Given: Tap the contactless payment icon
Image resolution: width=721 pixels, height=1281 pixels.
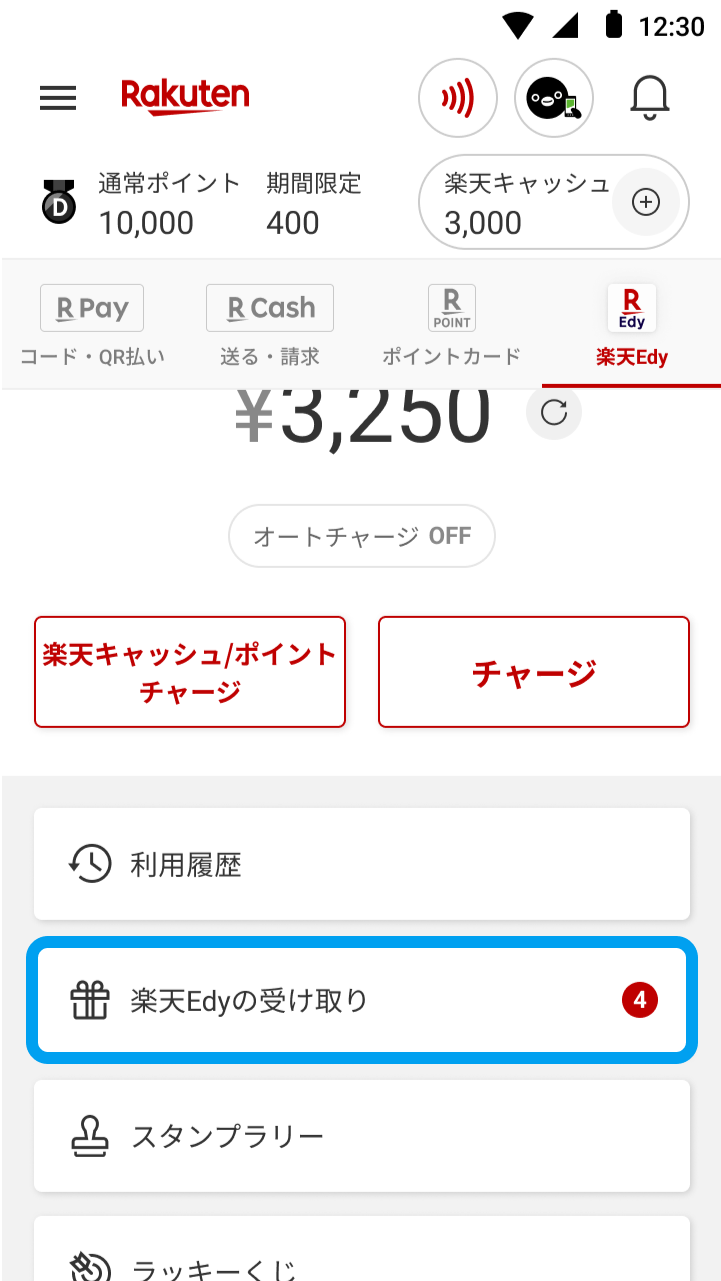Looking at the screenshot, I should 458,98.
